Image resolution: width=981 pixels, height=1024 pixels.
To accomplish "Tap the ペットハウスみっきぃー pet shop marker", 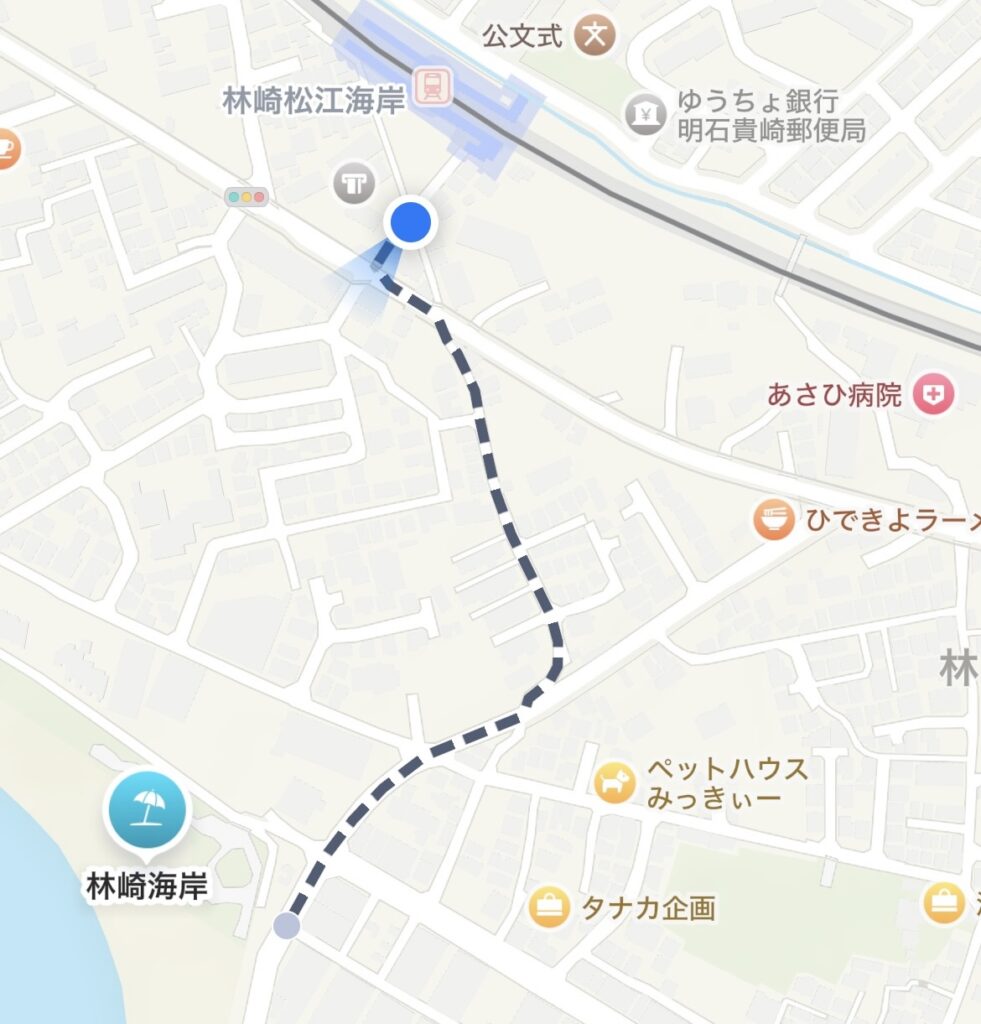I will (x=614, y=783).
